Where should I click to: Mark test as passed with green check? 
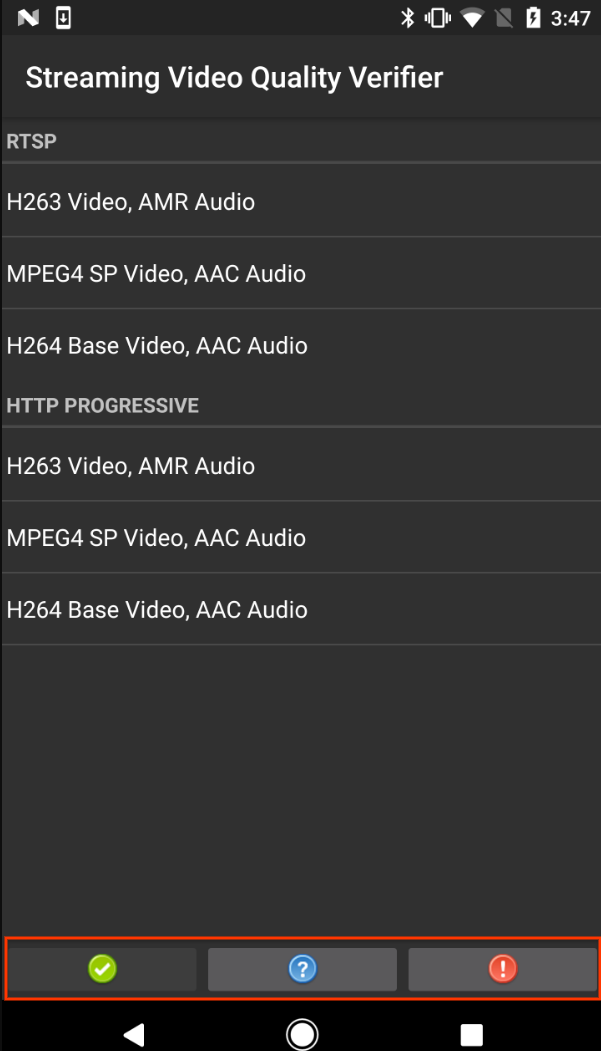pos(102,969)
